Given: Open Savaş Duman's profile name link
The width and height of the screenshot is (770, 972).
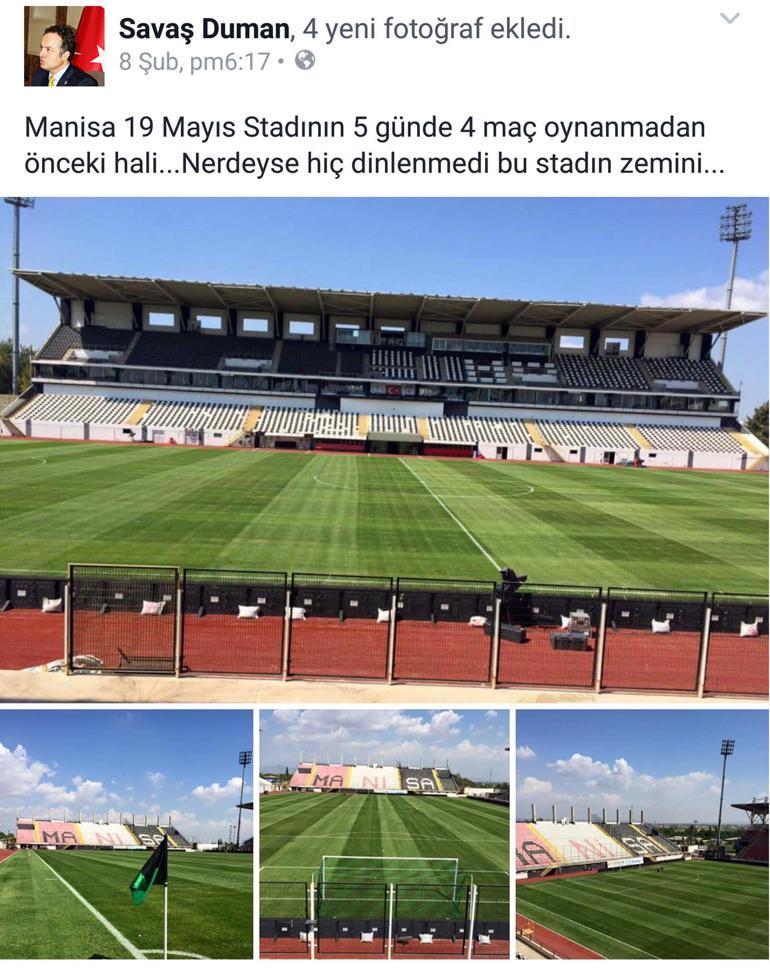Looking at the screenshot, I should pos(203,28).
